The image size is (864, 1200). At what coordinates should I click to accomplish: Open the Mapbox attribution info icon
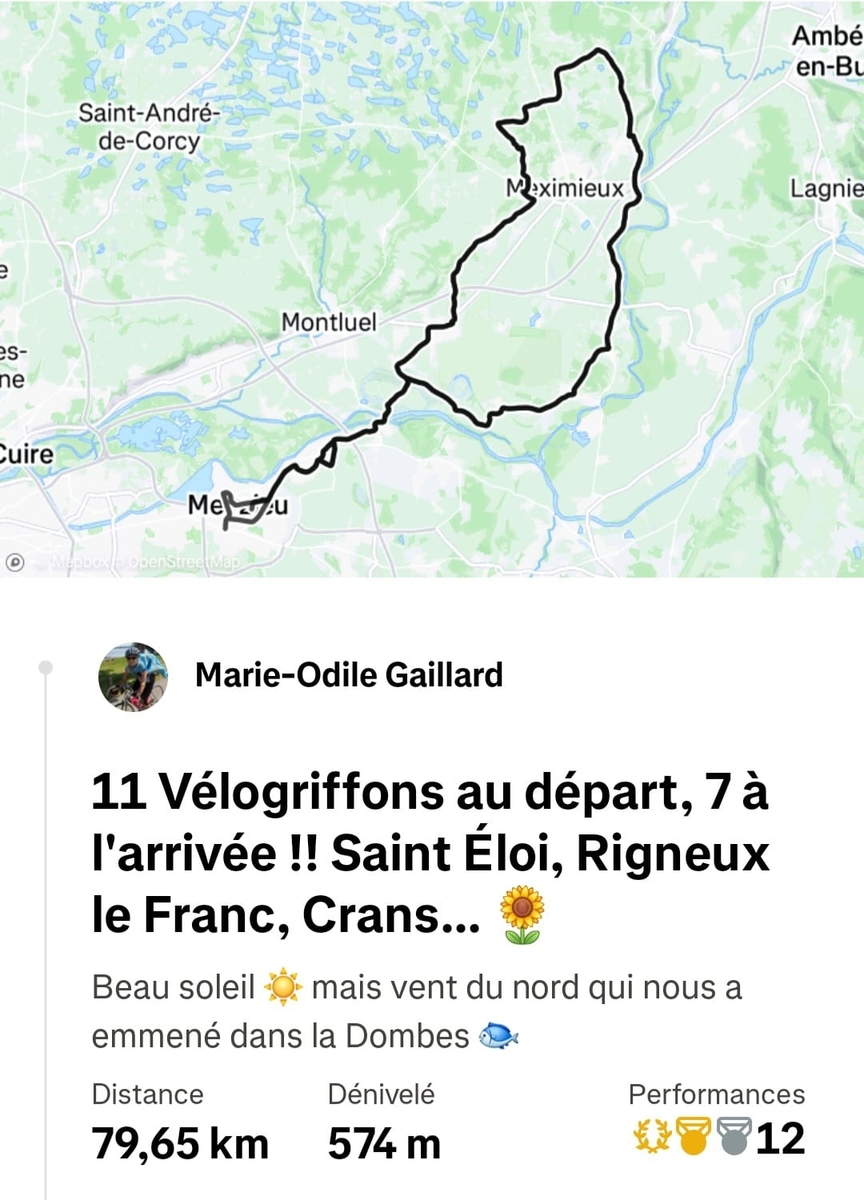coord(16,562)
